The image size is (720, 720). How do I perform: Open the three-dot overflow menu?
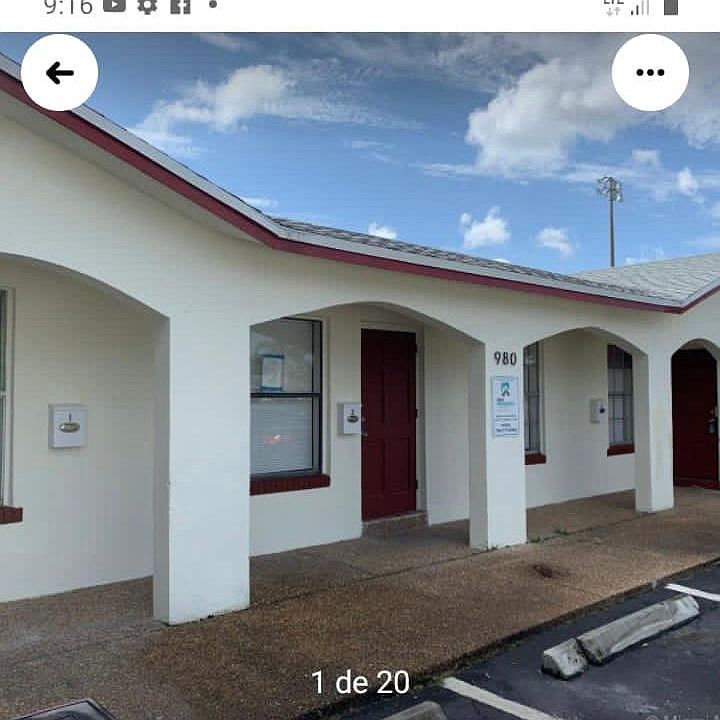tap(650, 73)
